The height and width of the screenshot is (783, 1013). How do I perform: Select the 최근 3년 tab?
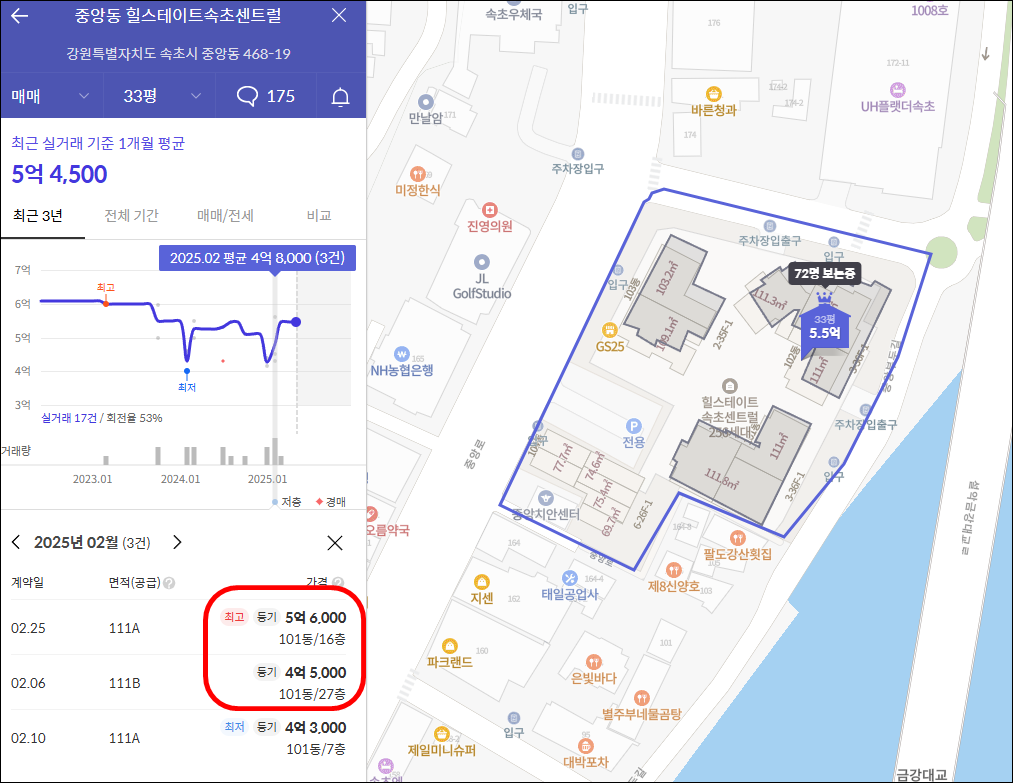(38, 216)
